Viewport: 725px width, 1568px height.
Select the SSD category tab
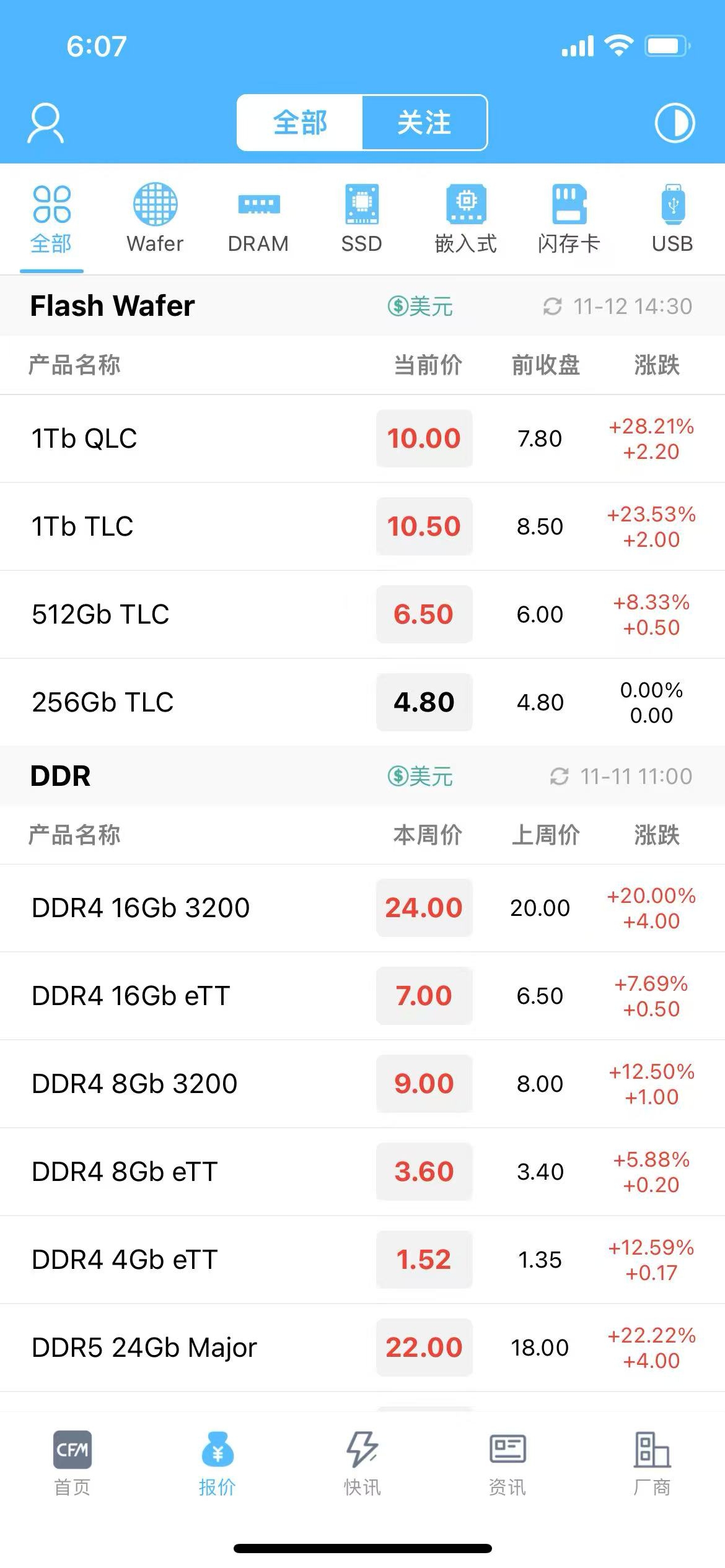coord(361,218)
